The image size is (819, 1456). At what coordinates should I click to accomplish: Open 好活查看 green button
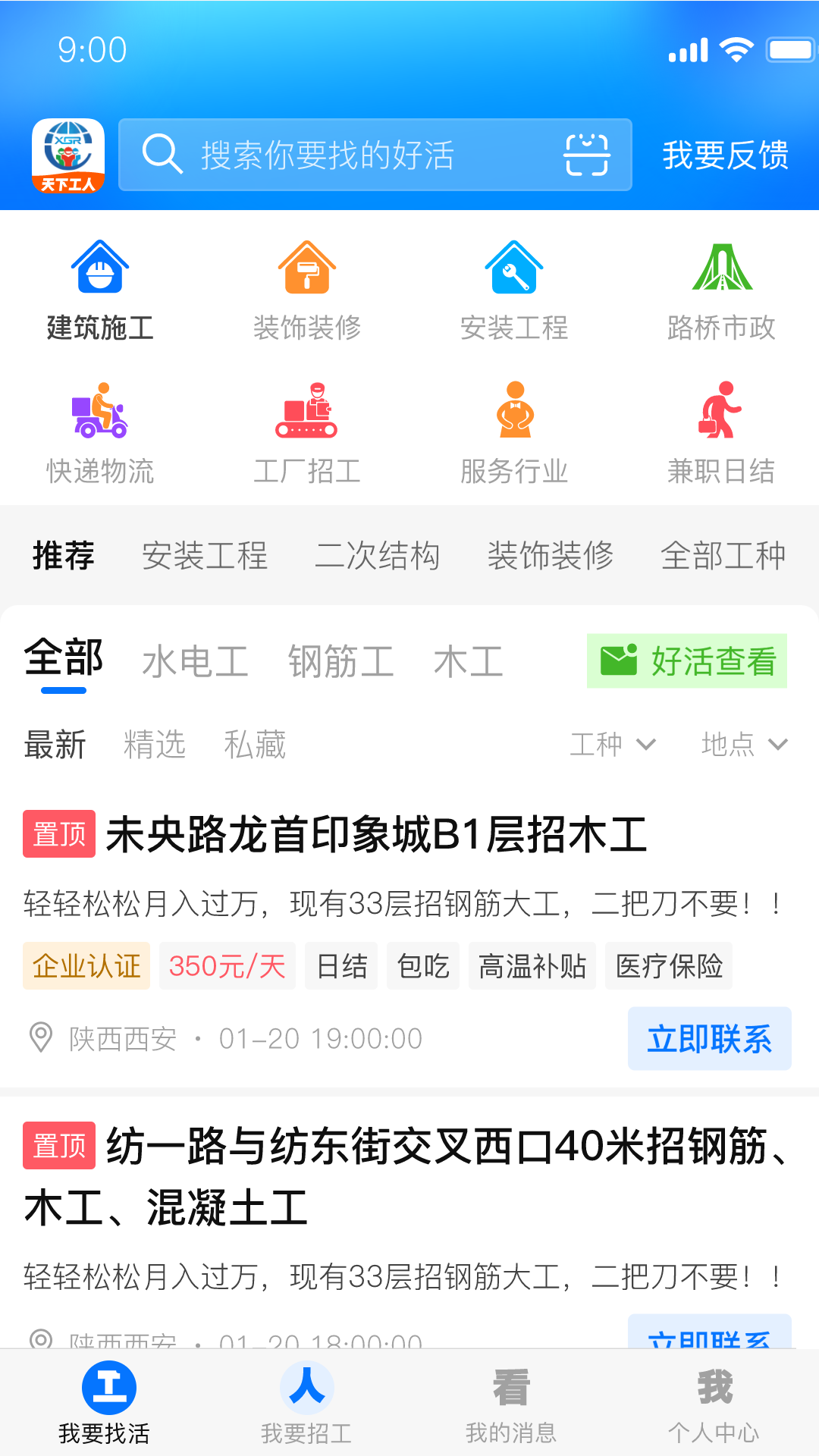[688, 661]
